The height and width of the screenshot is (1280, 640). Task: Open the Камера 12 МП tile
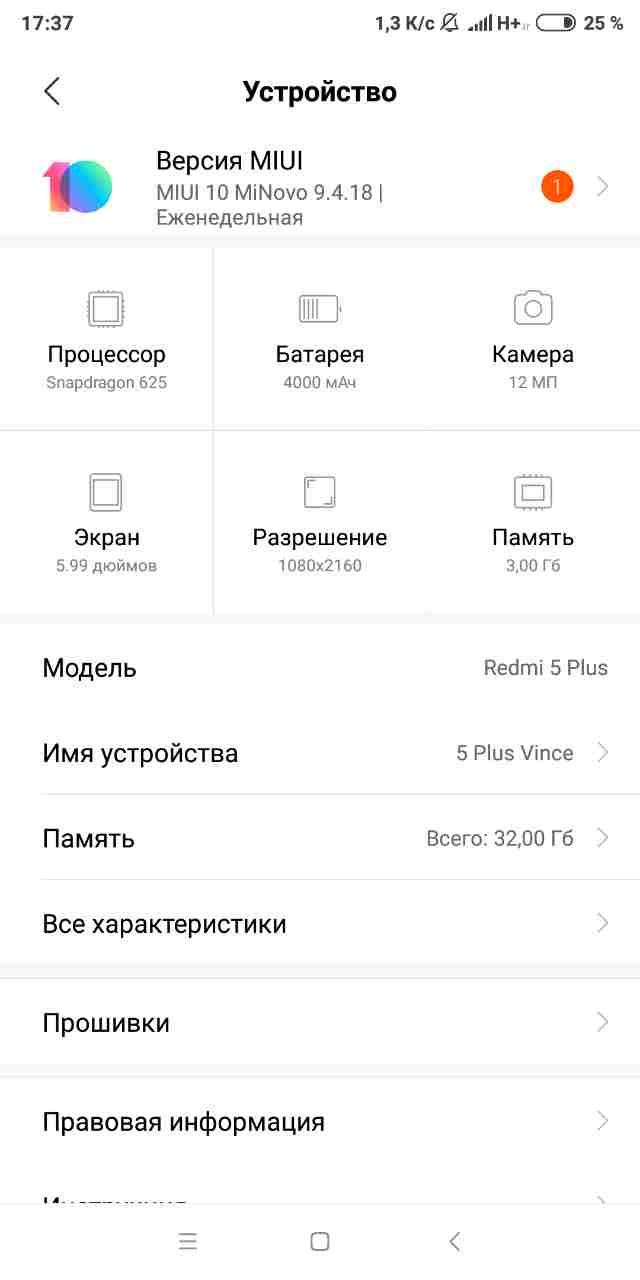tap(533, 340)
